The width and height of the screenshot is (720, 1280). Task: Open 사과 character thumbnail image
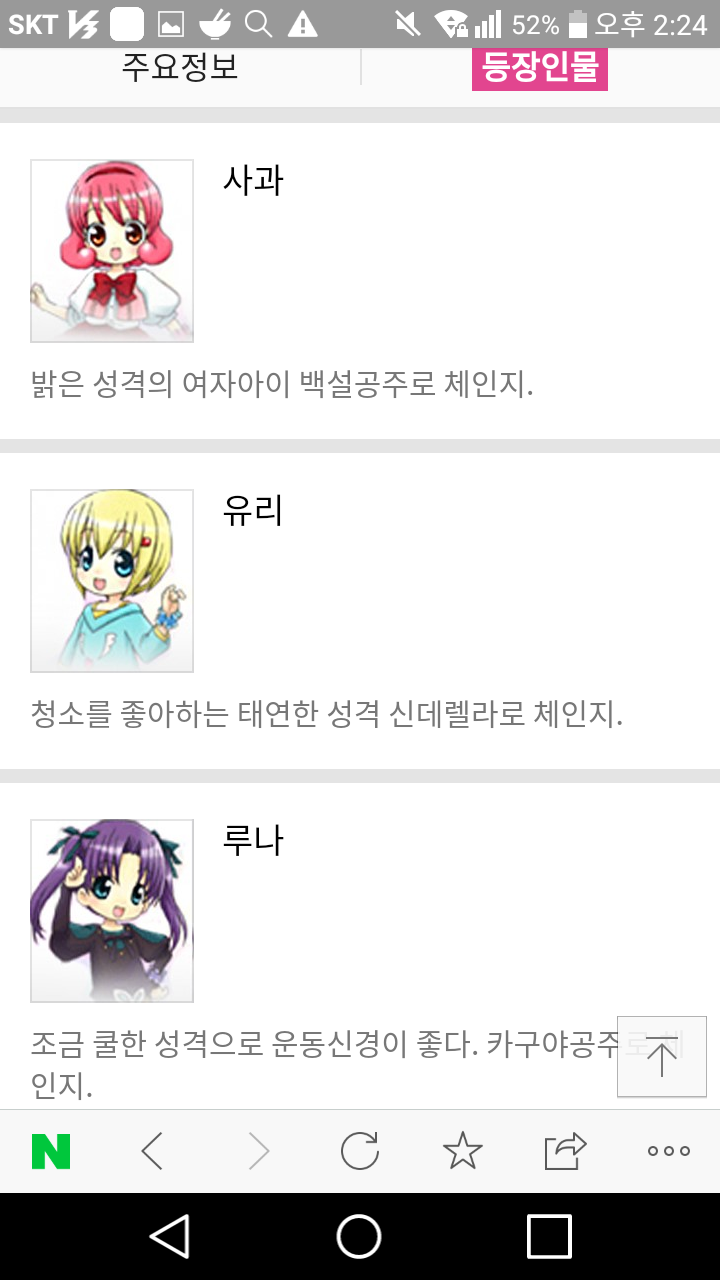pos(112,250)
